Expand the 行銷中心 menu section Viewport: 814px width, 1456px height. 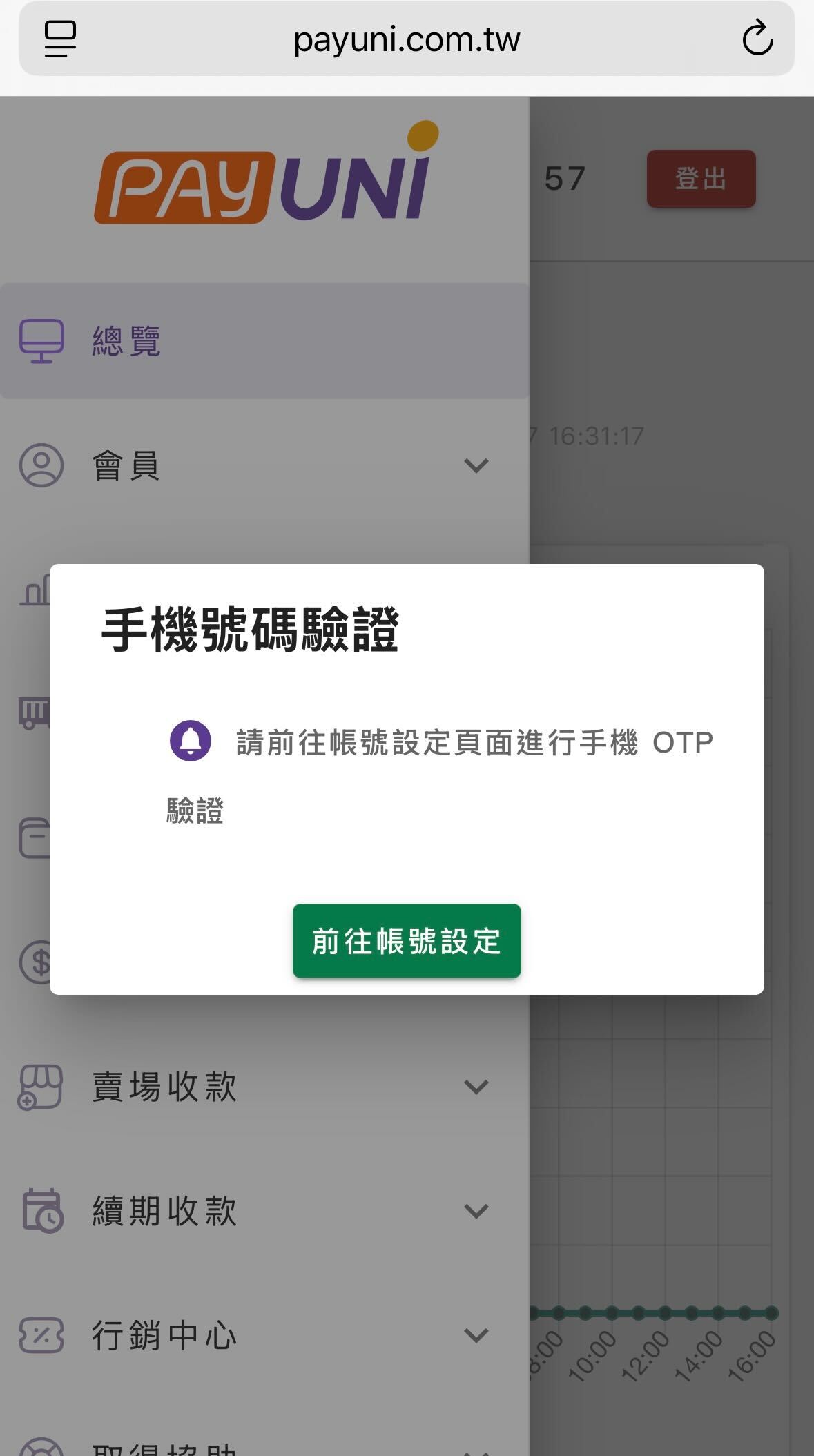[x=264, y=1335]
